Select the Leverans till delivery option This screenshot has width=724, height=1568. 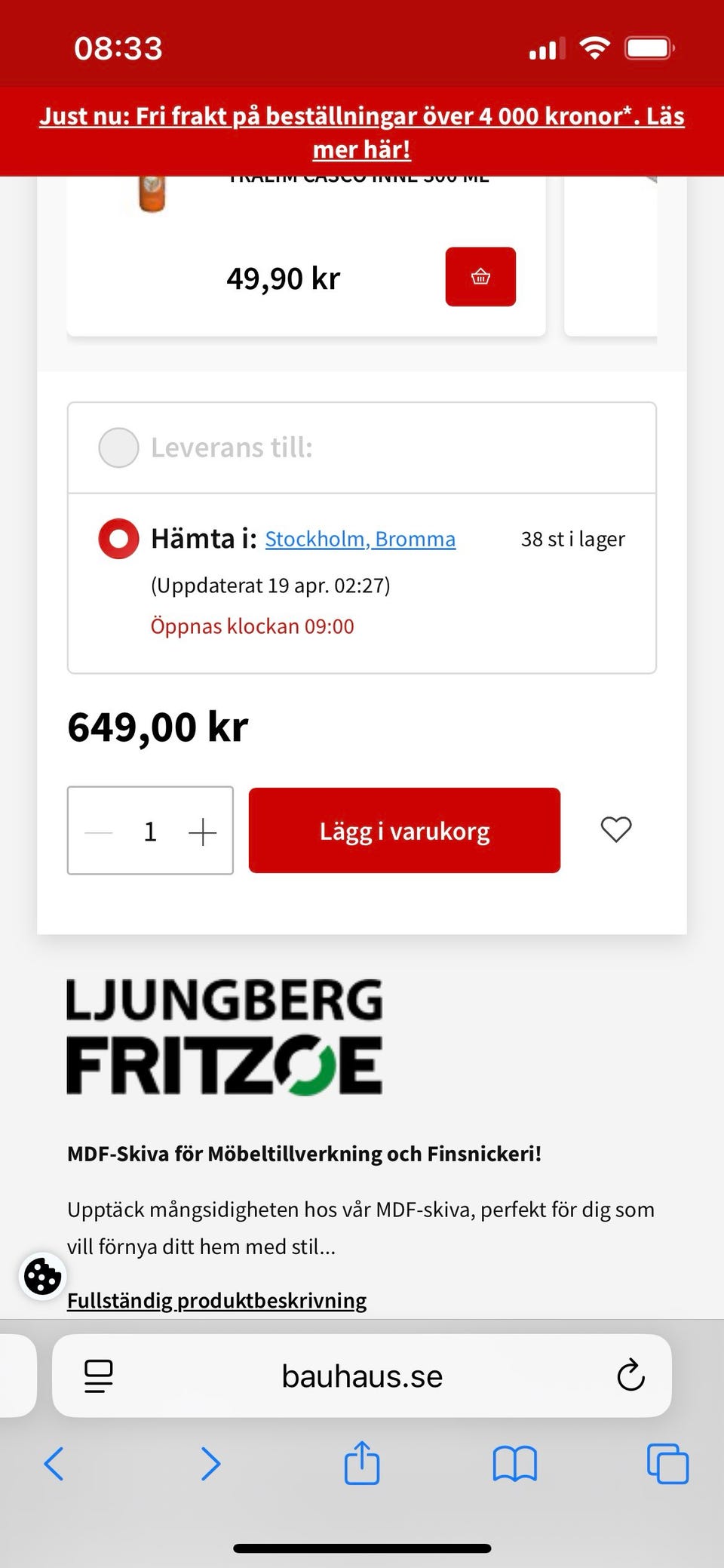tap(118, 447)
